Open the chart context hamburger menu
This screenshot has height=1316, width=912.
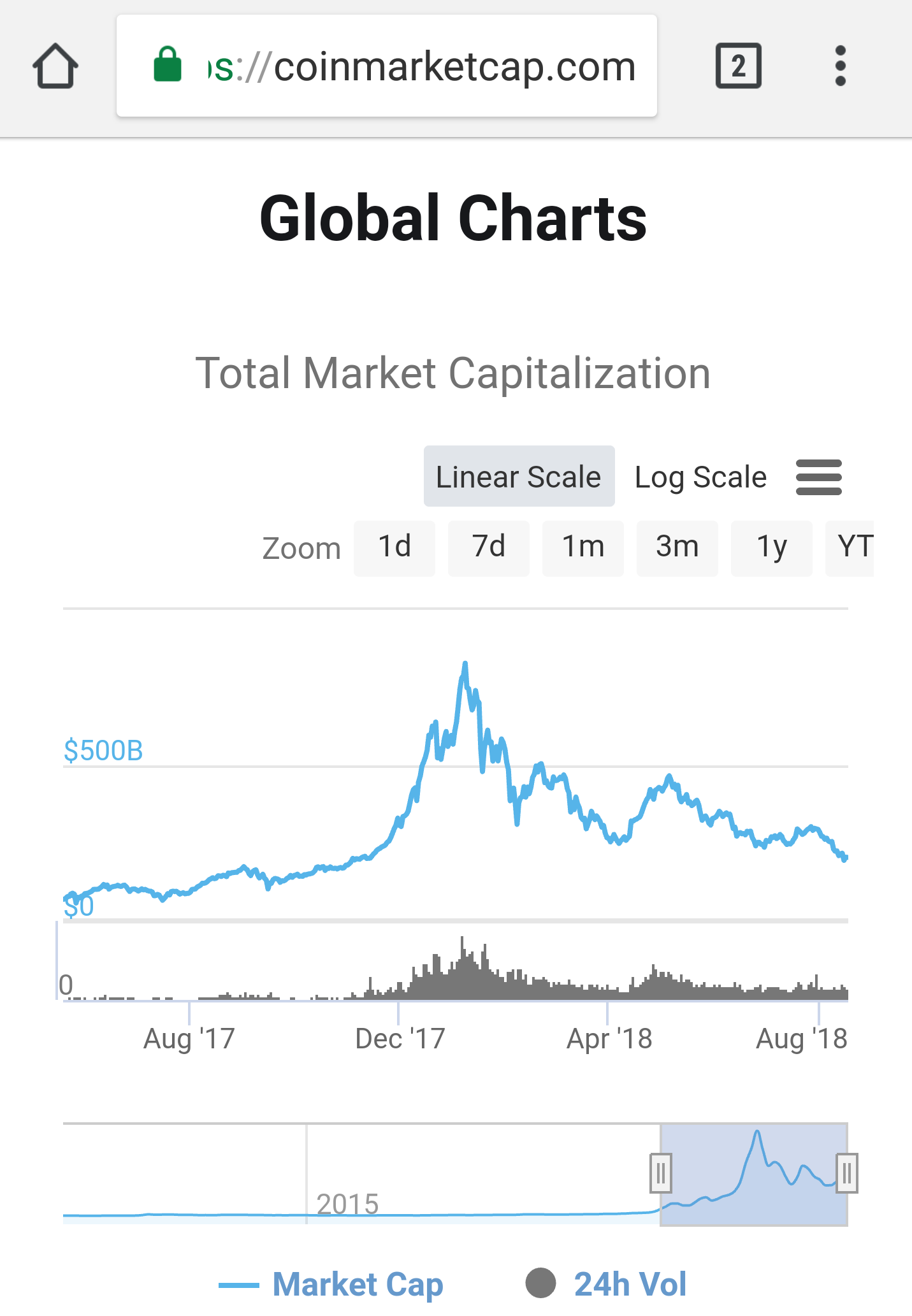point(819,477)
